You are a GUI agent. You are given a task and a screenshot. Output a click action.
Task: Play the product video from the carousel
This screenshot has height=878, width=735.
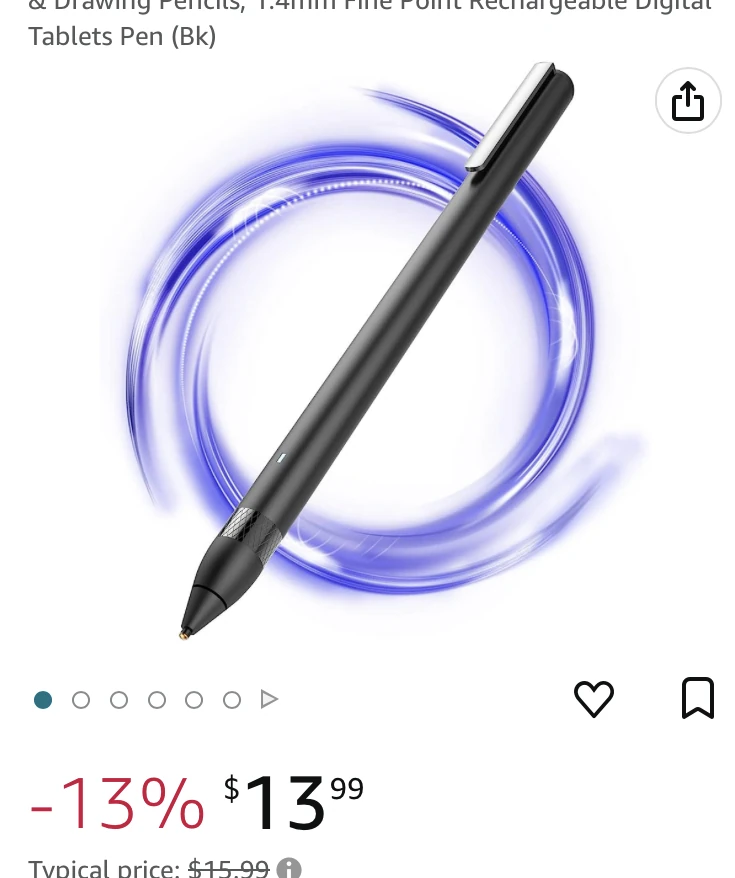point(269,699)
